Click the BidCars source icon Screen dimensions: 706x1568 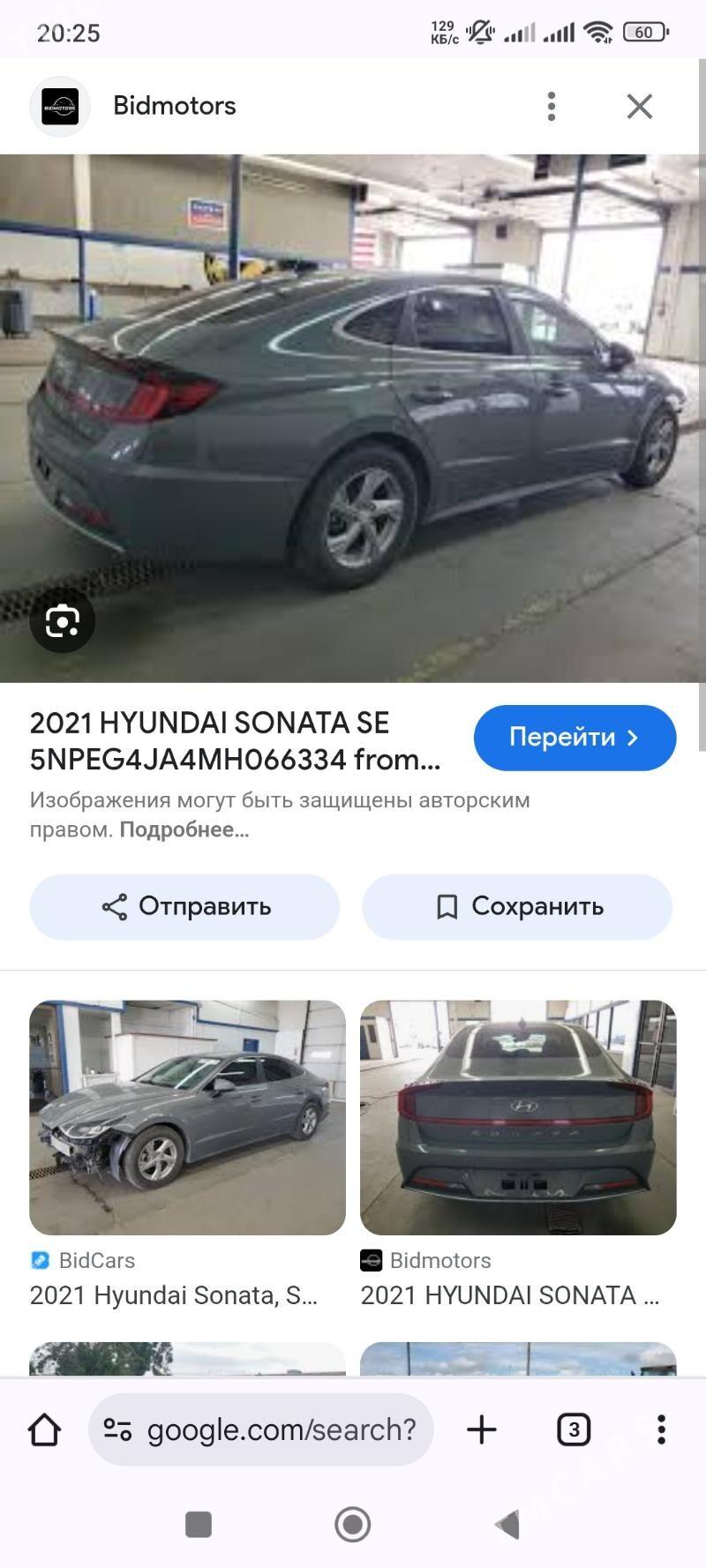tap(40, 1260)
